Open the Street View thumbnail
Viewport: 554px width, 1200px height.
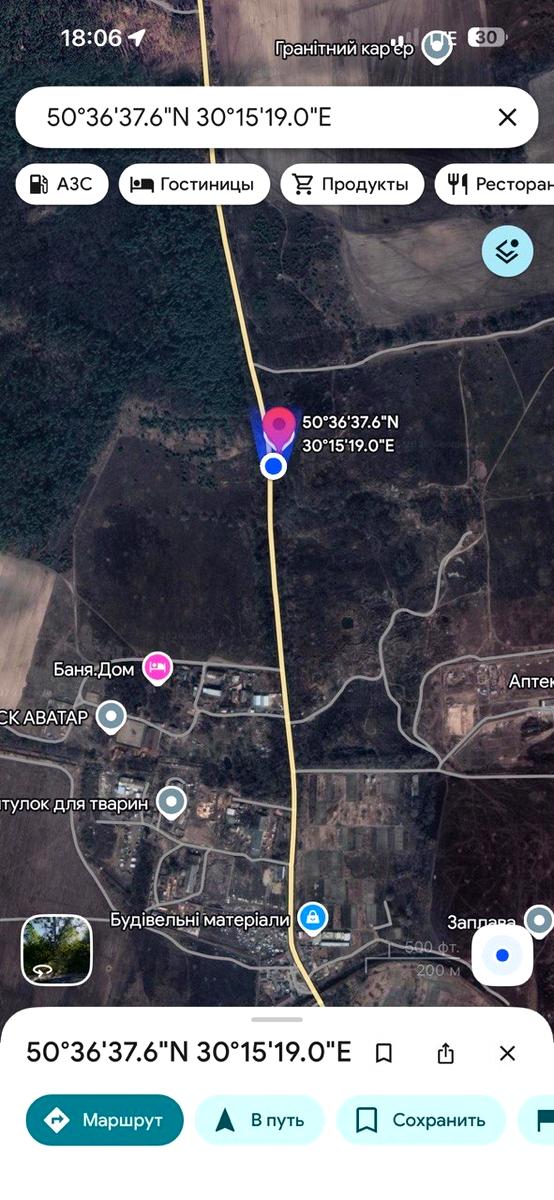click(x=57, y=950)
